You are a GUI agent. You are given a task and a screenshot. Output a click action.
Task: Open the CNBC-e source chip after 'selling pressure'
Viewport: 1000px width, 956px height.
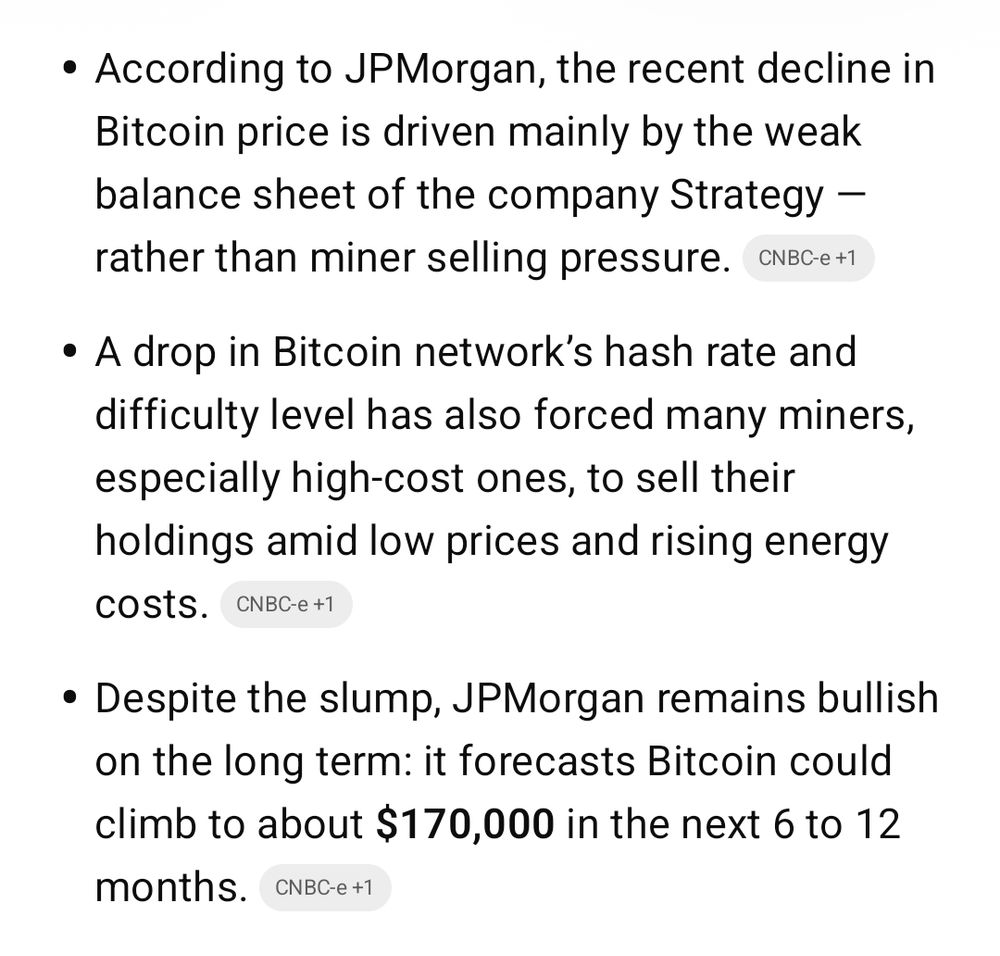click(808, 258)
